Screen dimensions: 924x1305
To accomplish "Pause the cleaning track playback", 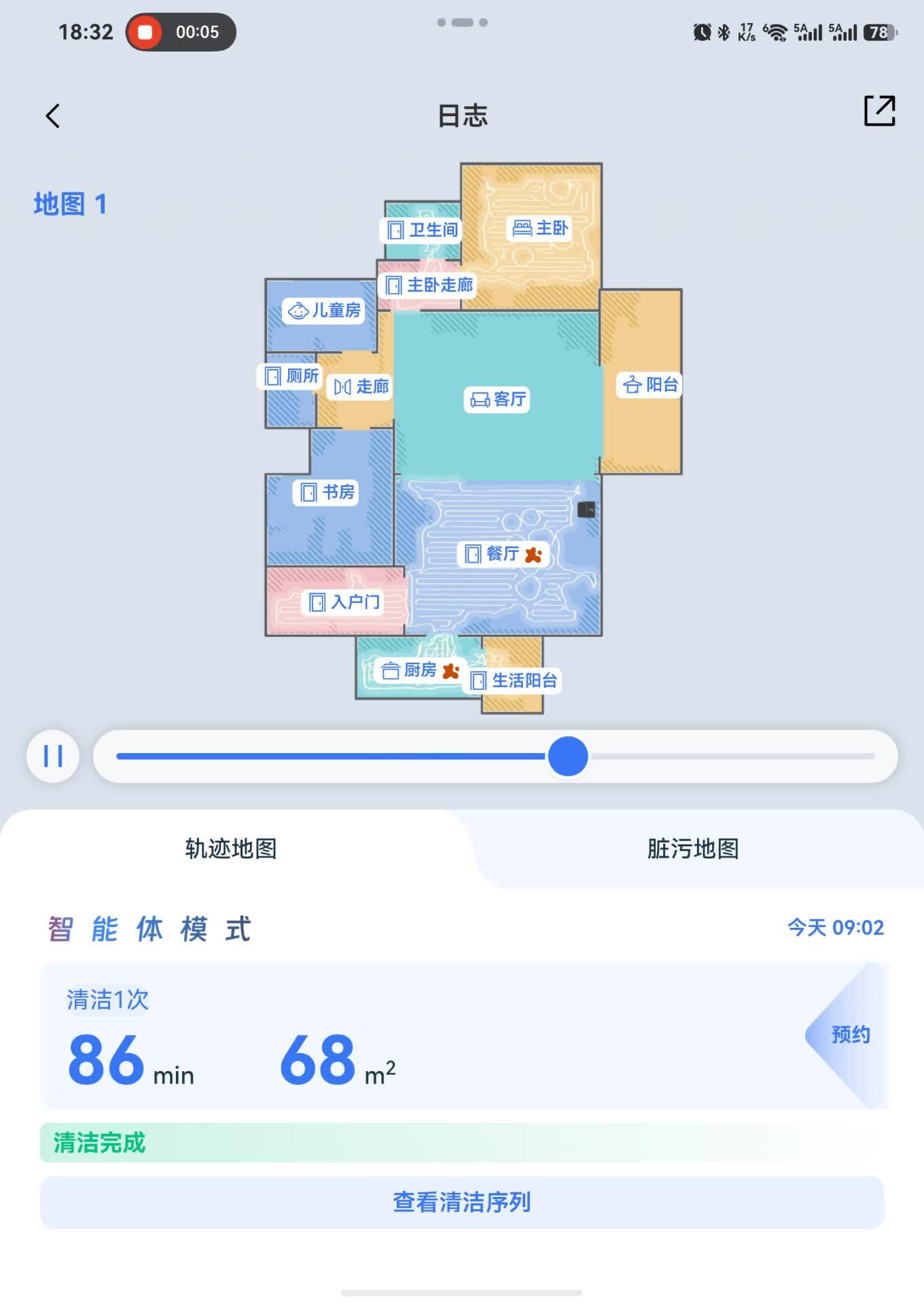I will [x=53, y=756].
